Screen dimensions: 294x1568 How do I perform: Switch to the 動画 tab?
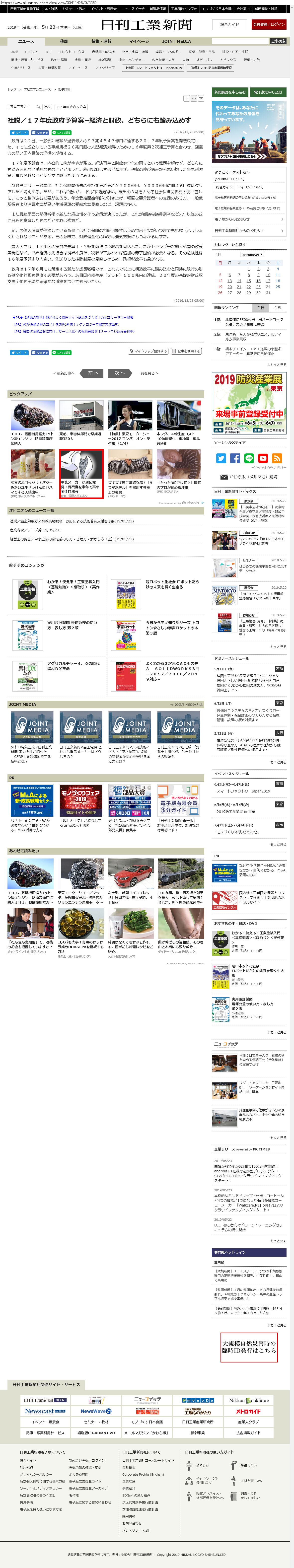pyautogui.click(x=63, y=41)
